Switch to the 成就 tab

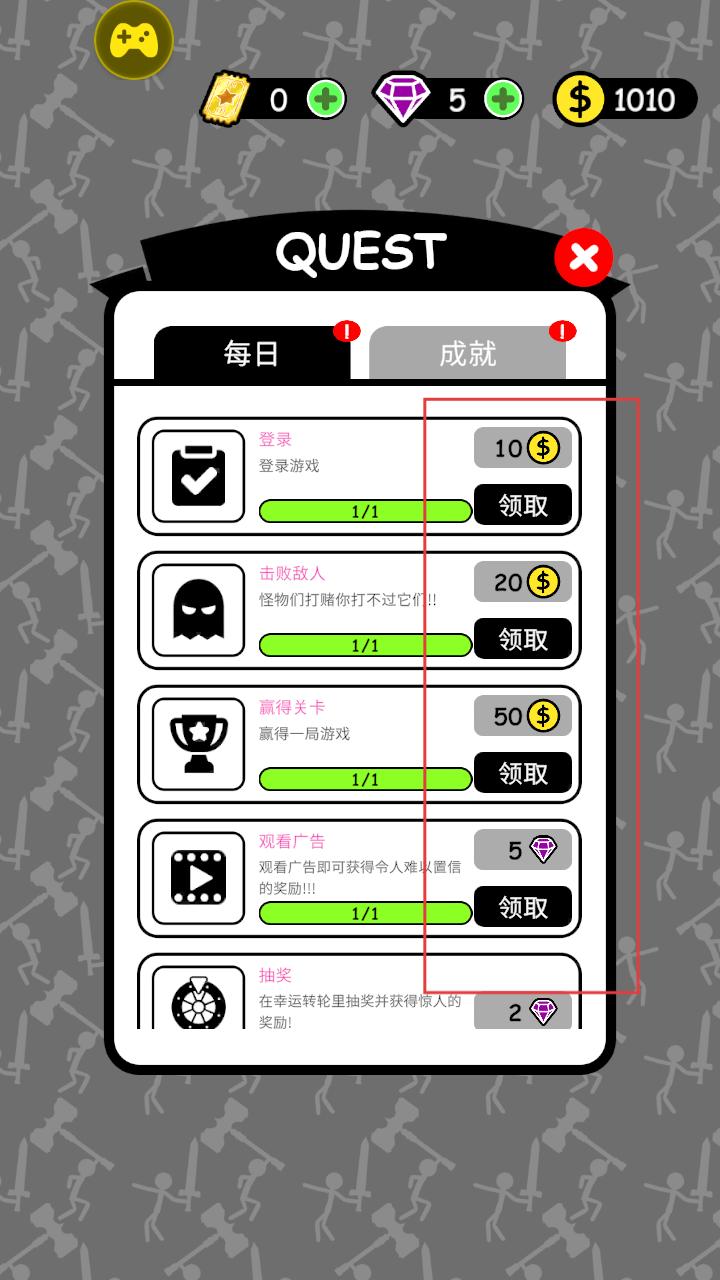(467, 354)
